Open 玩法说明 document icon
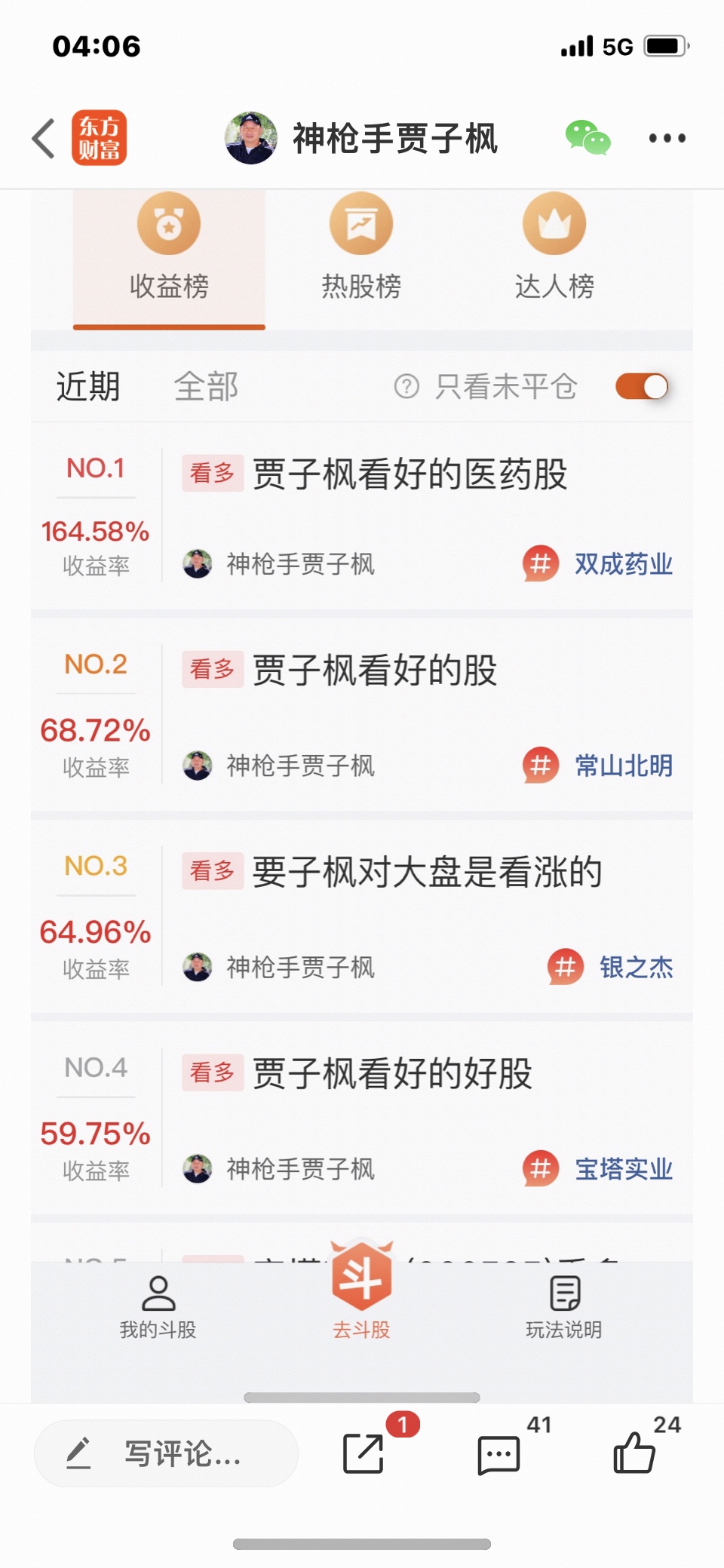This screenshot has width=724, height=1568. click(563, 1290)
